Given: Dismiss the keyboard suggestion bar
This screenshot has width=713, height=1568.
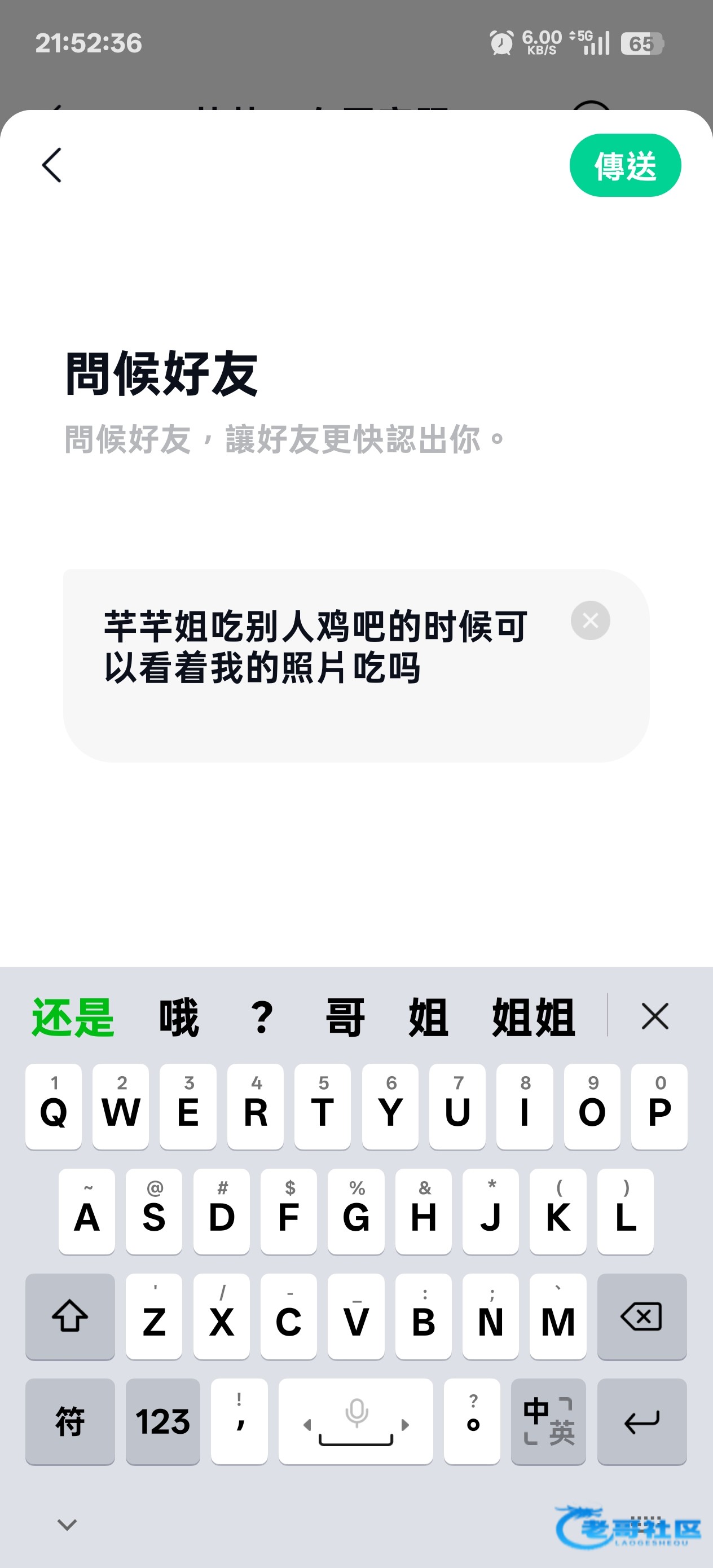Looking at the screenshot, I should pos(654,1016).
